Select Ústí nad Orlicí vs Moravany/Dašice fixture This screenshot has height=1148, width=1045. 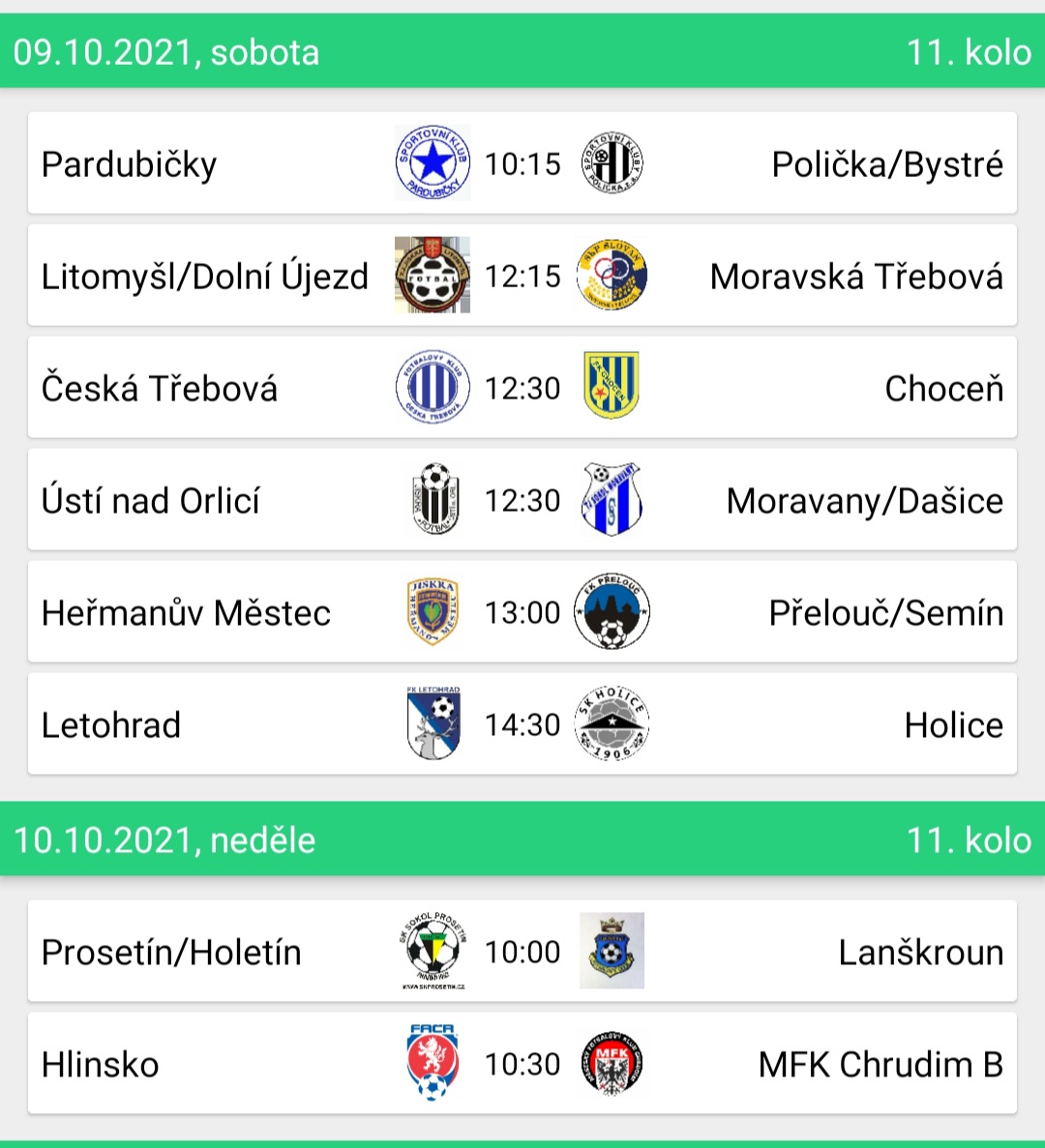coord(522,500)
